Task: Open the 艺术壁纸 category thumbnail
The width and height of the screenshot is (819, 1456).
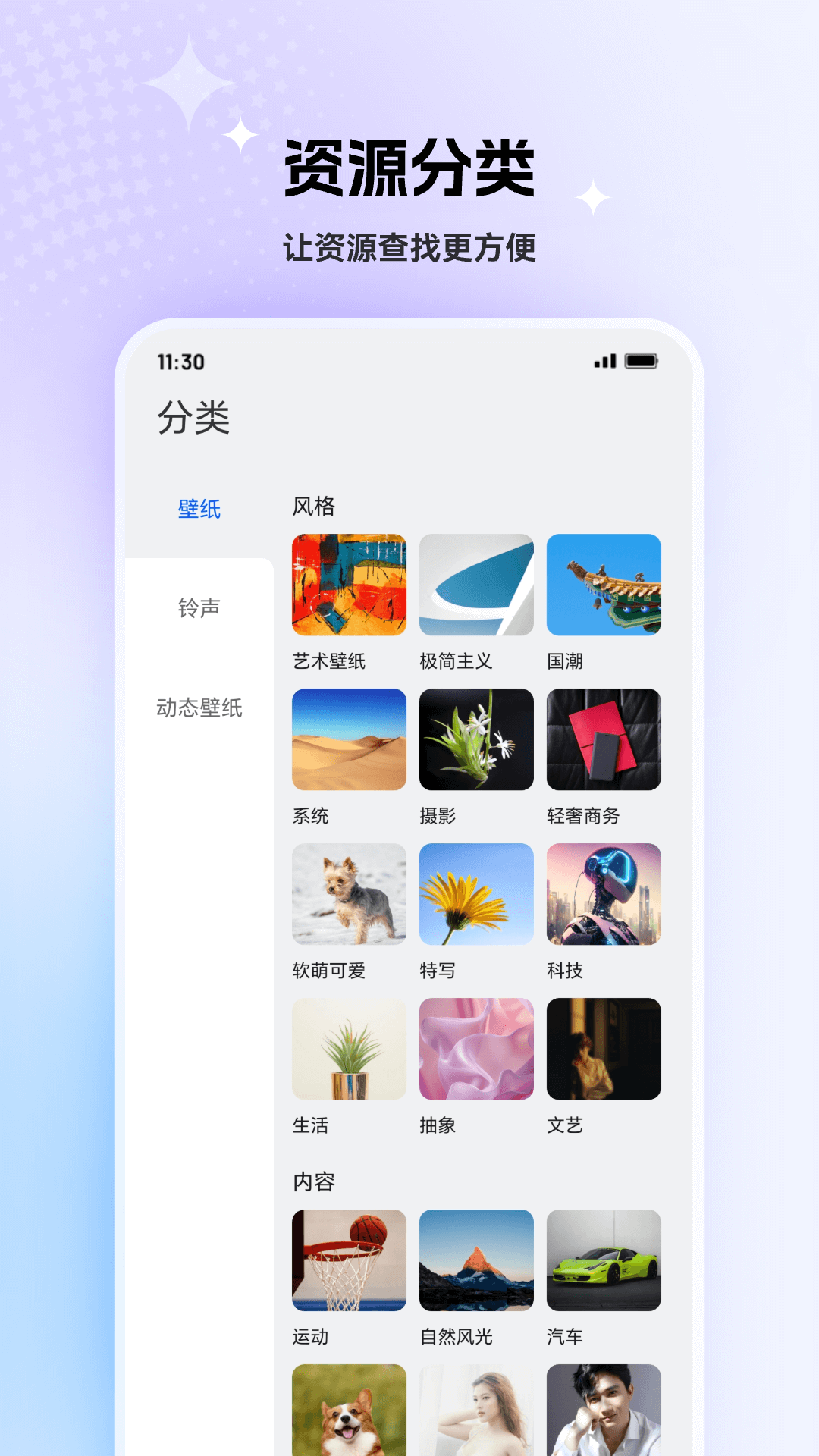Action: tap(348, 584)
